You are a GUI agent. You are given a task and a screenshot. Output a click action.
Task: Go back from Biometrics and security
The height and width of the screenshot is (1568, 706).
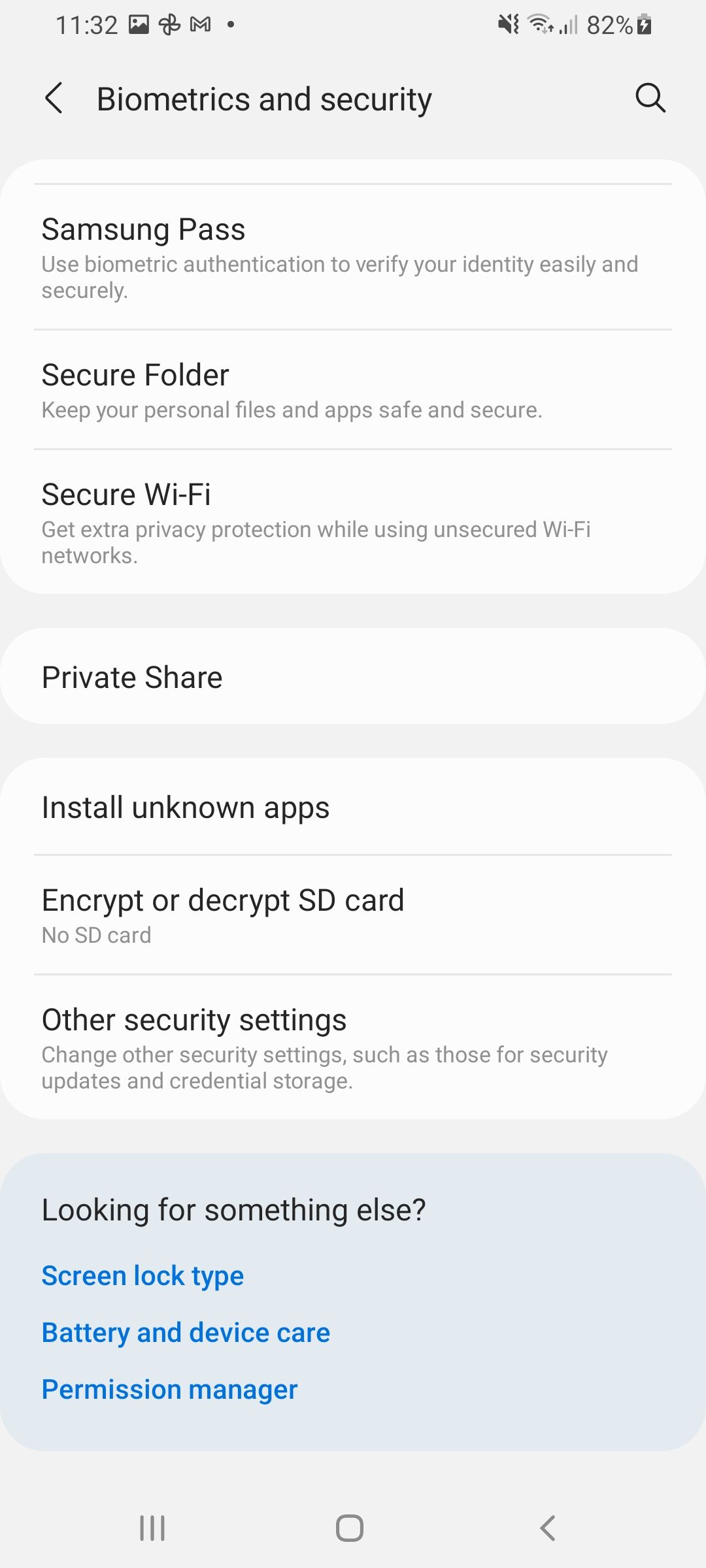(54, 99)
